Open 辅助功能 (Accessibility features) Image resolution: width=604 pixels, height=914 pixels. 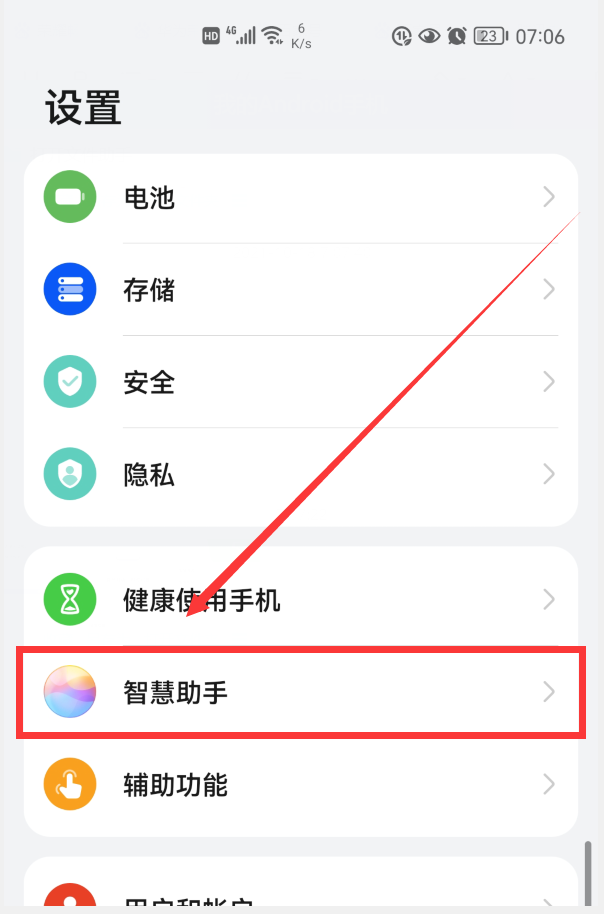pyautogui.click(x=300, y=784)
